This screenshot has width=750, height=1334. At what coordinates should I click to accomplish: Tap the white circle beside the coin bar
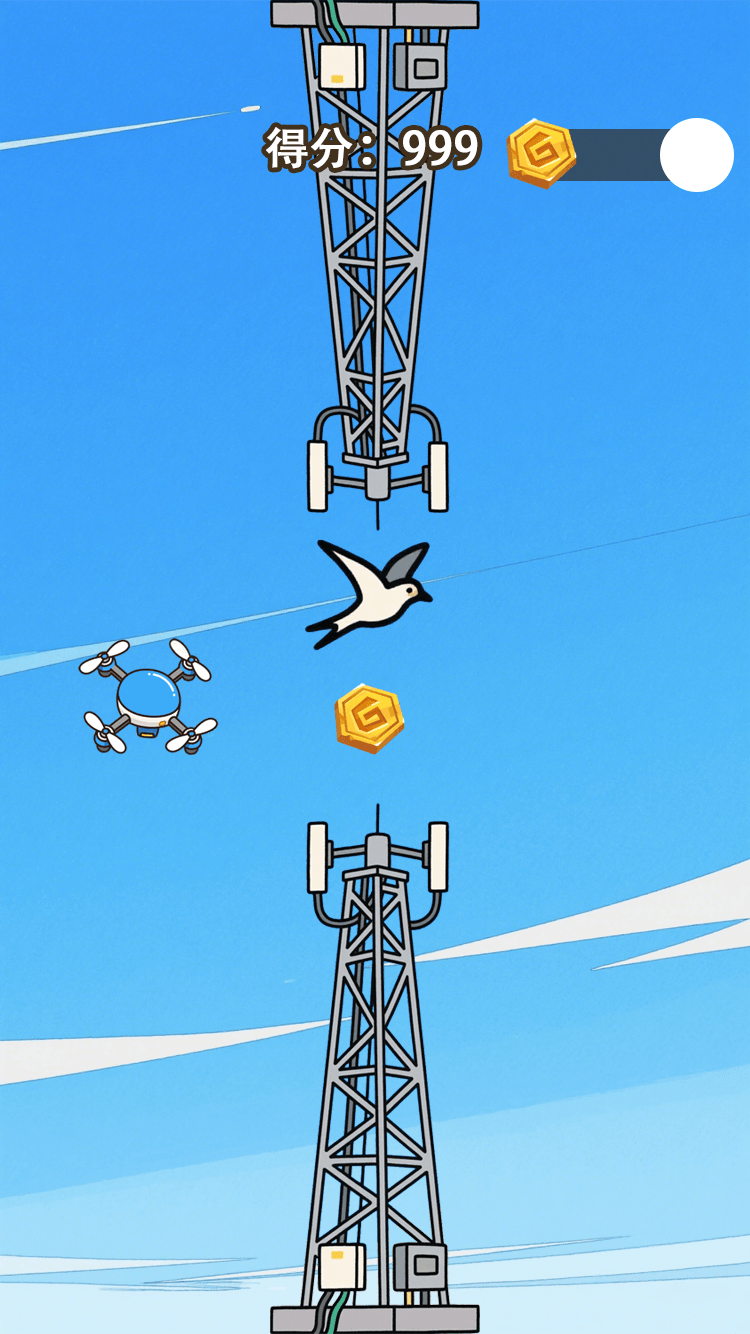[x=697, y=155]
